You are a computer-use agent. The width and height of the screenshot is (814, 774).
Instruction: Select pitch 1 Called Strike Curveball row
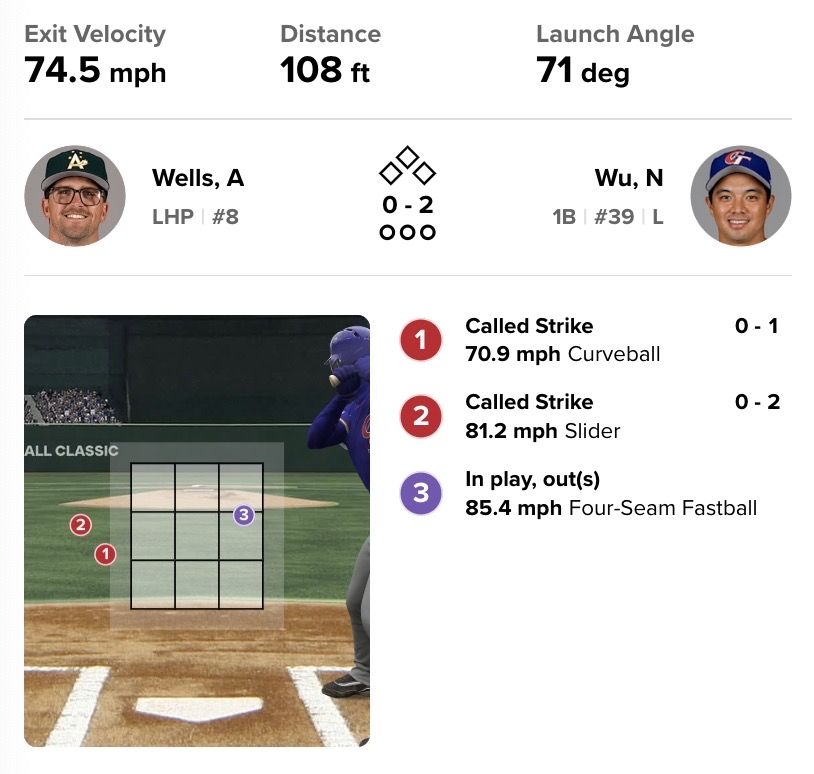point(590,340)
